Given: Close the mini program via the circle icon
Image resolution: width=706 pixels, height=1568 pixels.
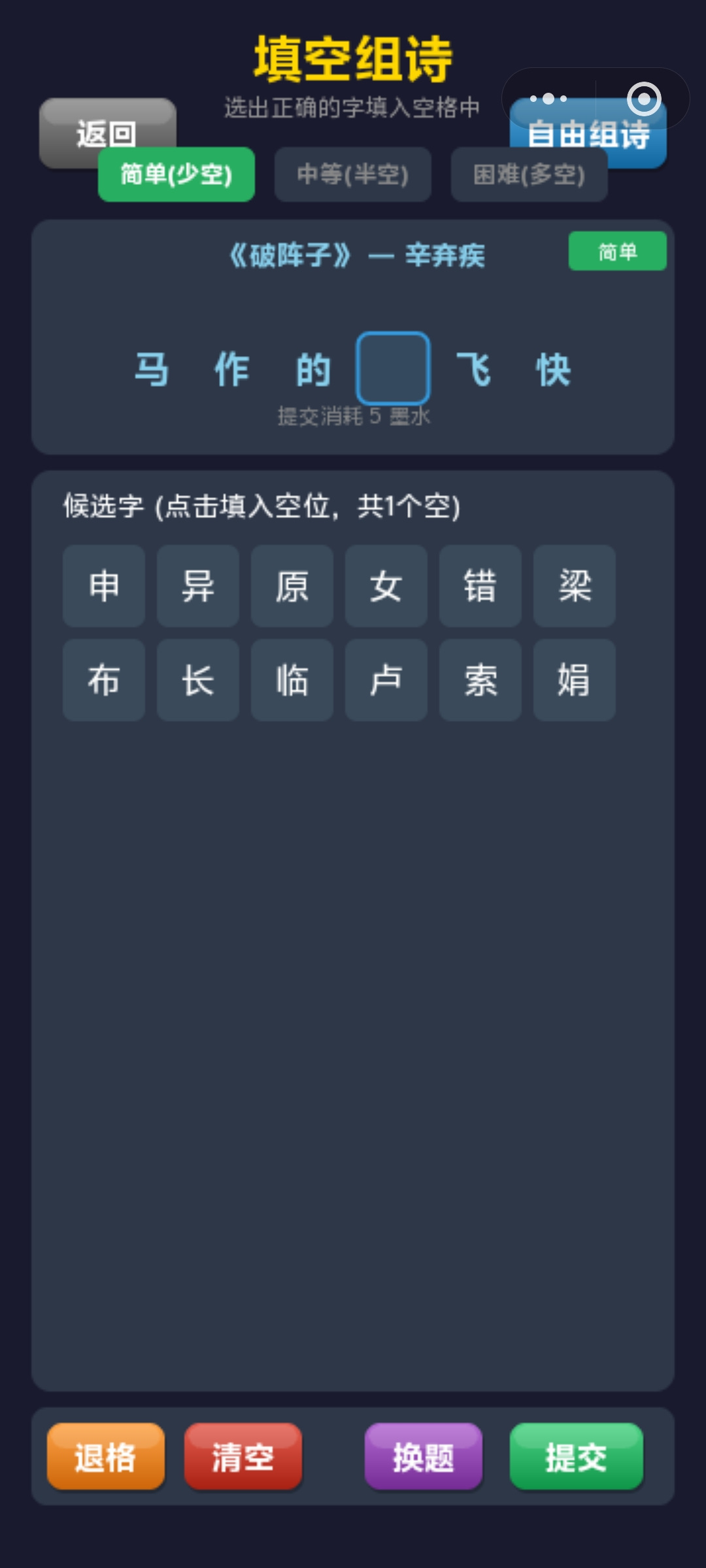Looking at the screenshot, I should coord(643,99).
